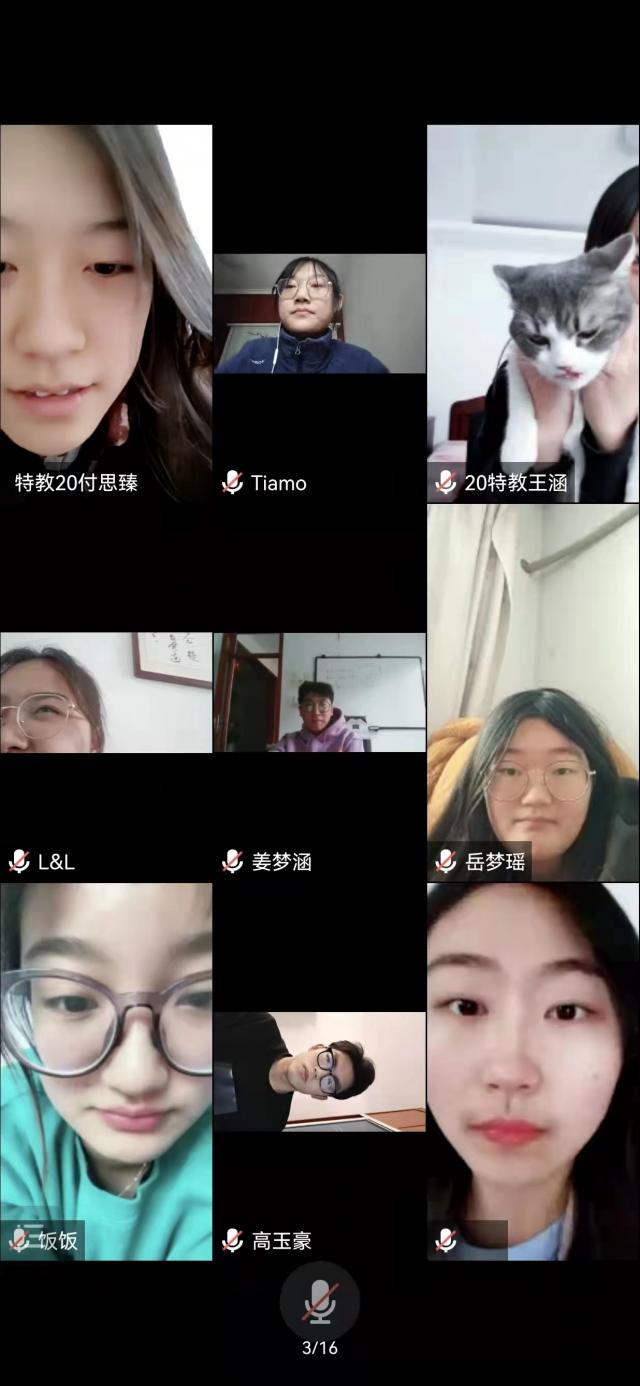View 岳梦瑶's video tile

pos(532,692)
